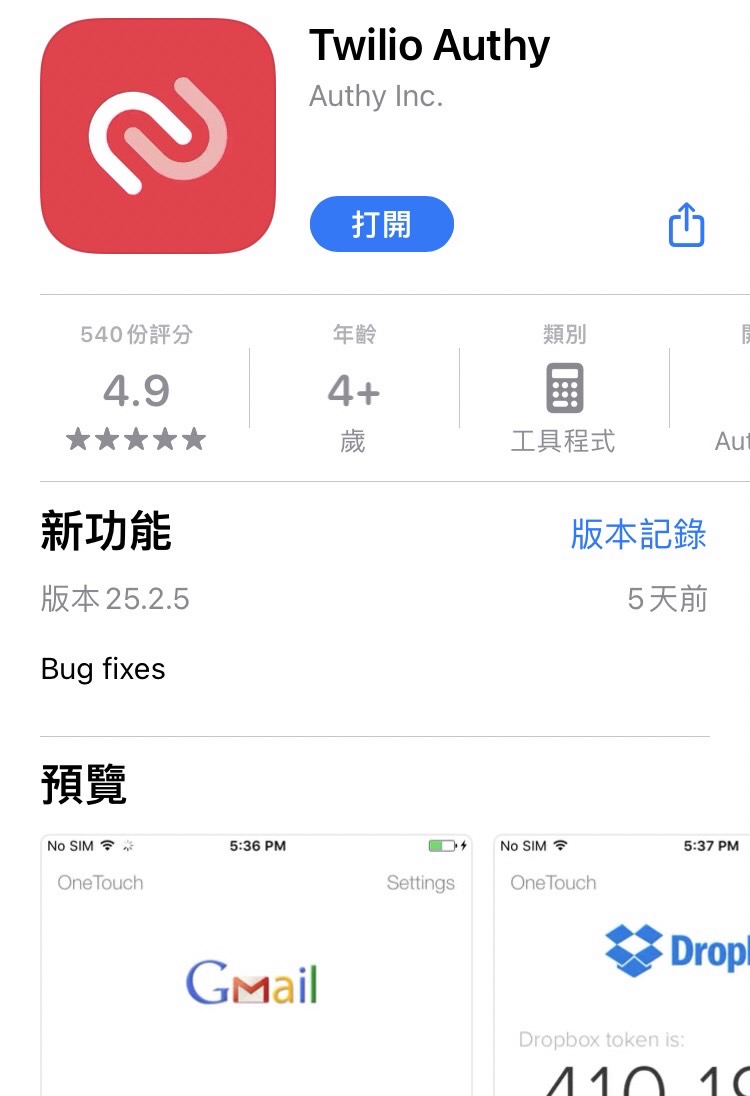Open the 版本記錄 version history link
This screenshot has width=750, height=1096.
click(x=638, y=534)
